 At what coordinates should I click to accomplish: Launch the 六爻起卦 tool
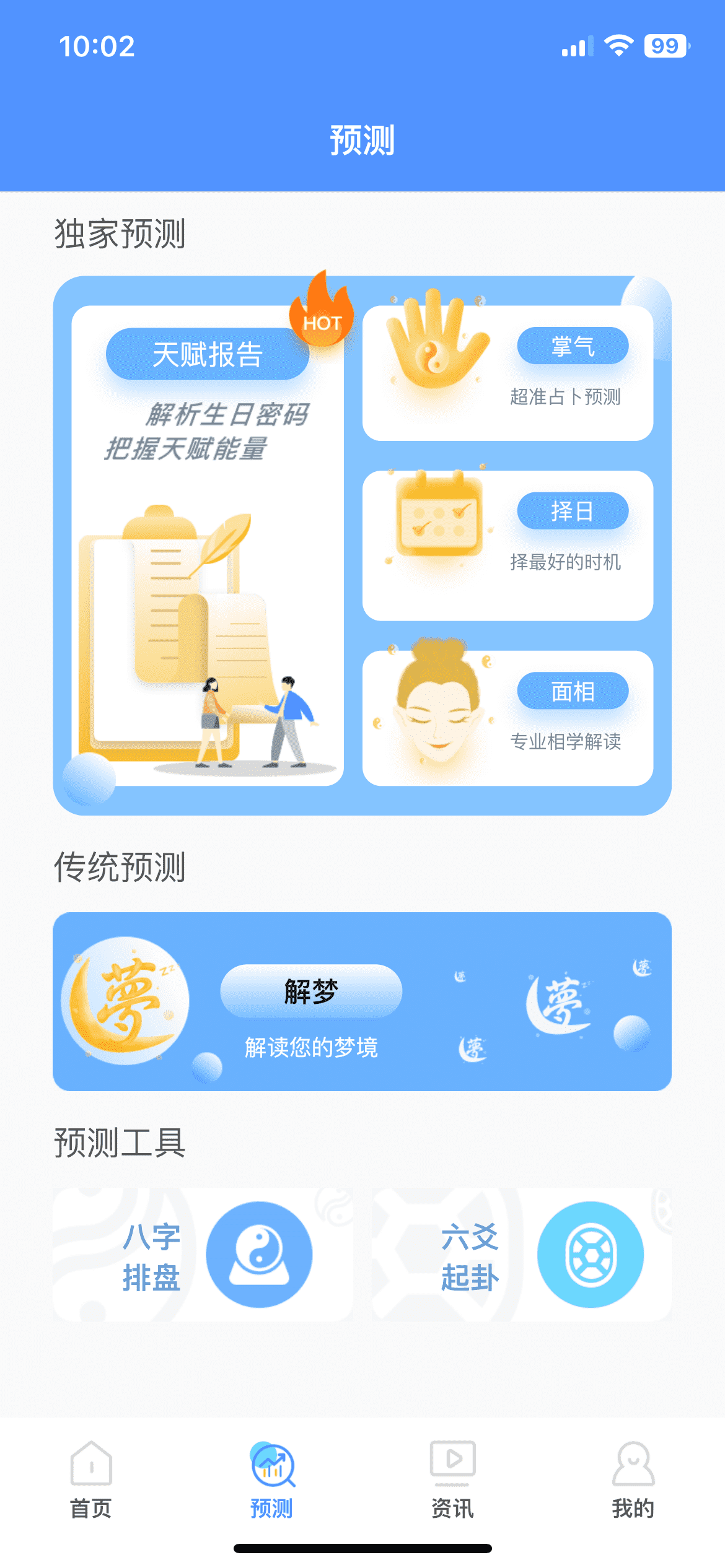521,1254
